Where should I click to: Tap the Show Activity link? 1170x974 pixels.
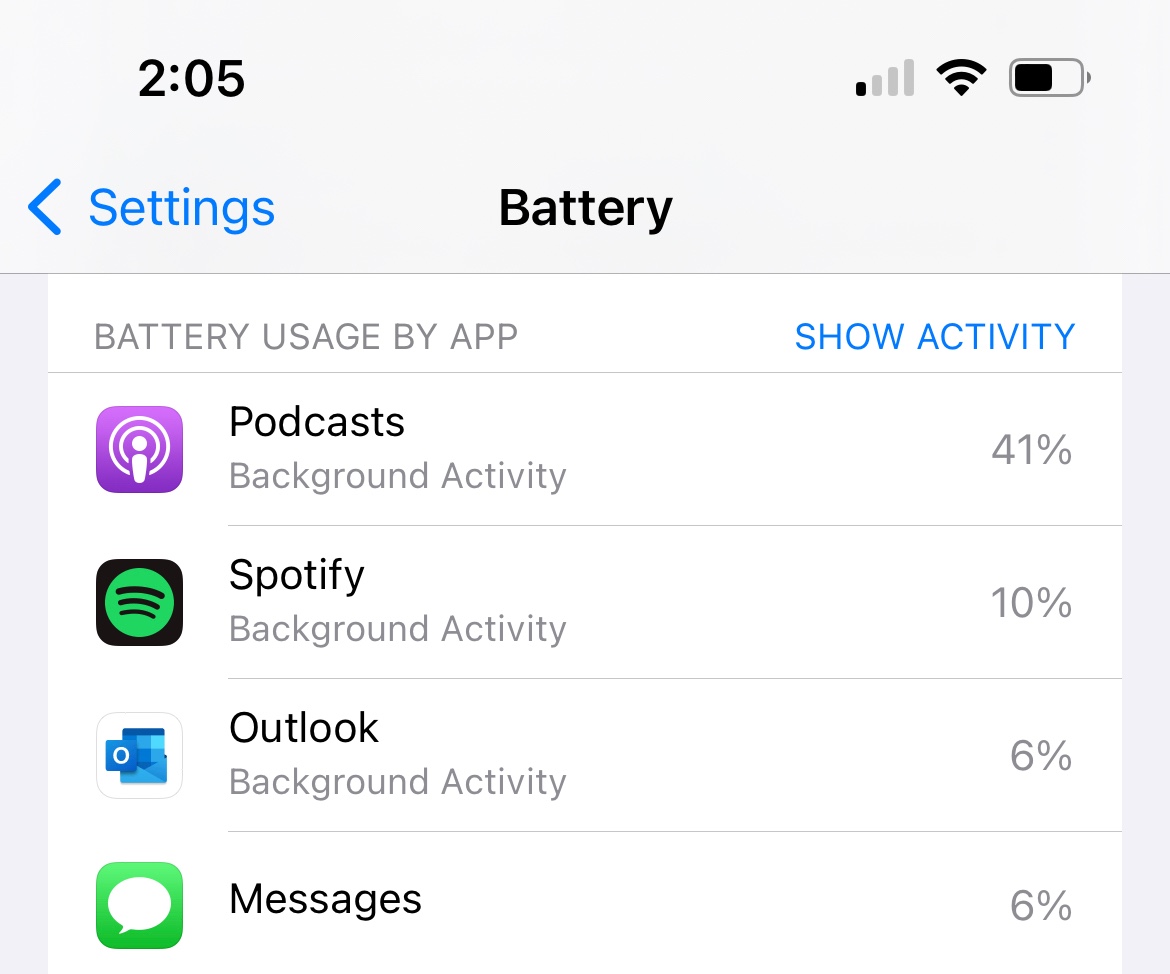[934, 337]
